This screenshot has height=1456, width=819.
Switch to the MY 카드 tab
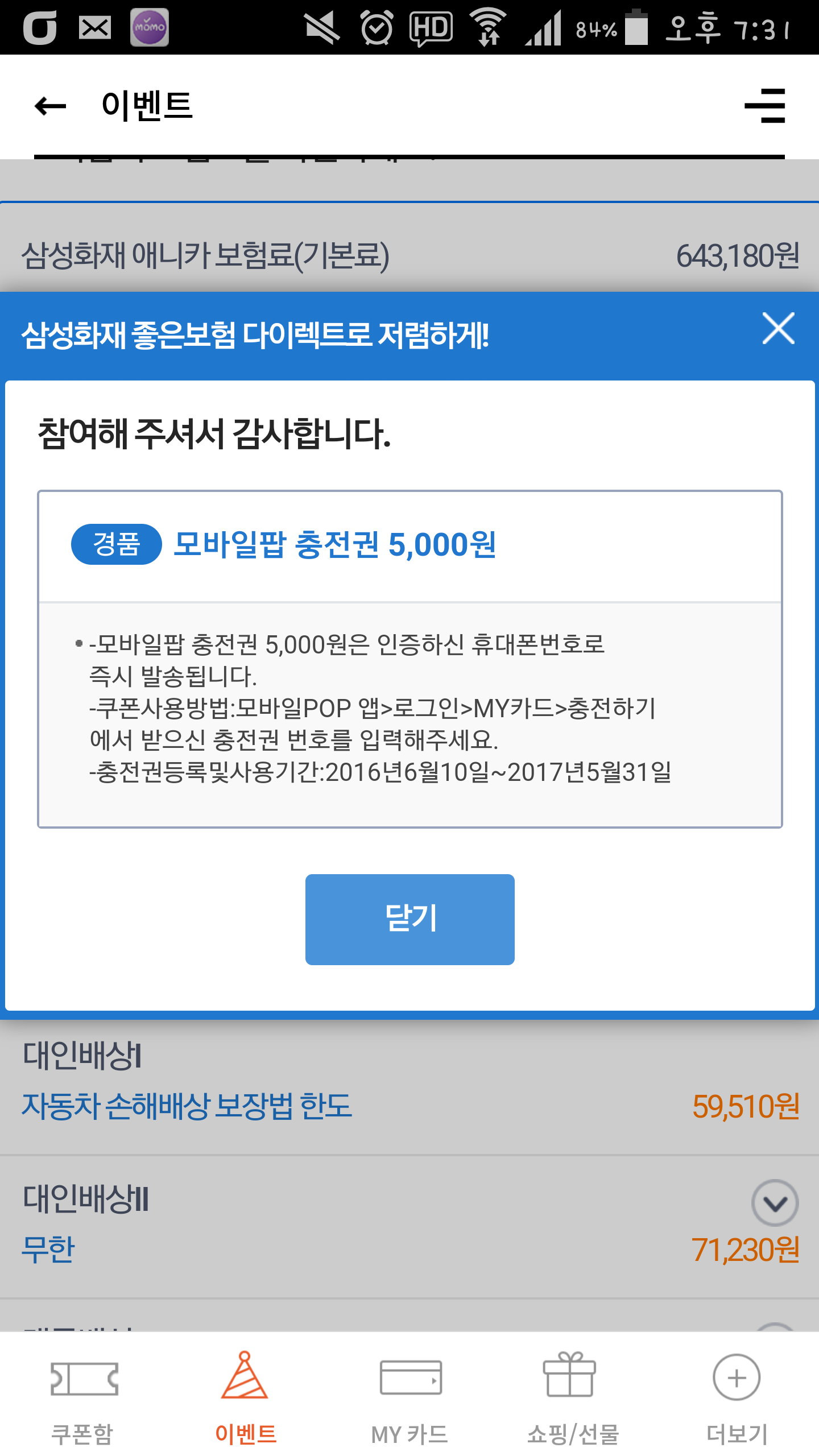coord(409,1399)
